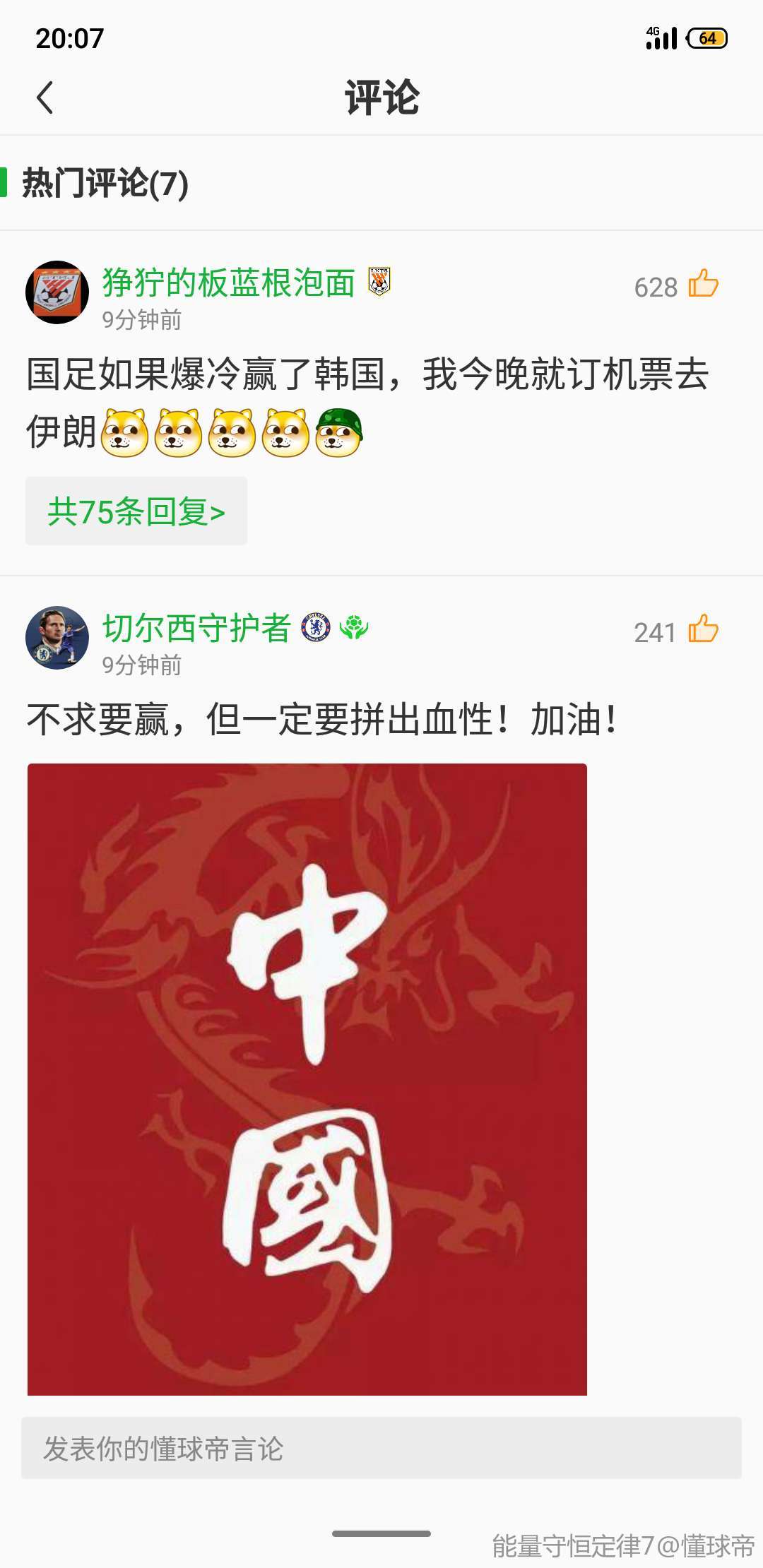763x1568 pixels.
Task: Go back from the 评论 page
Action: 45,97
